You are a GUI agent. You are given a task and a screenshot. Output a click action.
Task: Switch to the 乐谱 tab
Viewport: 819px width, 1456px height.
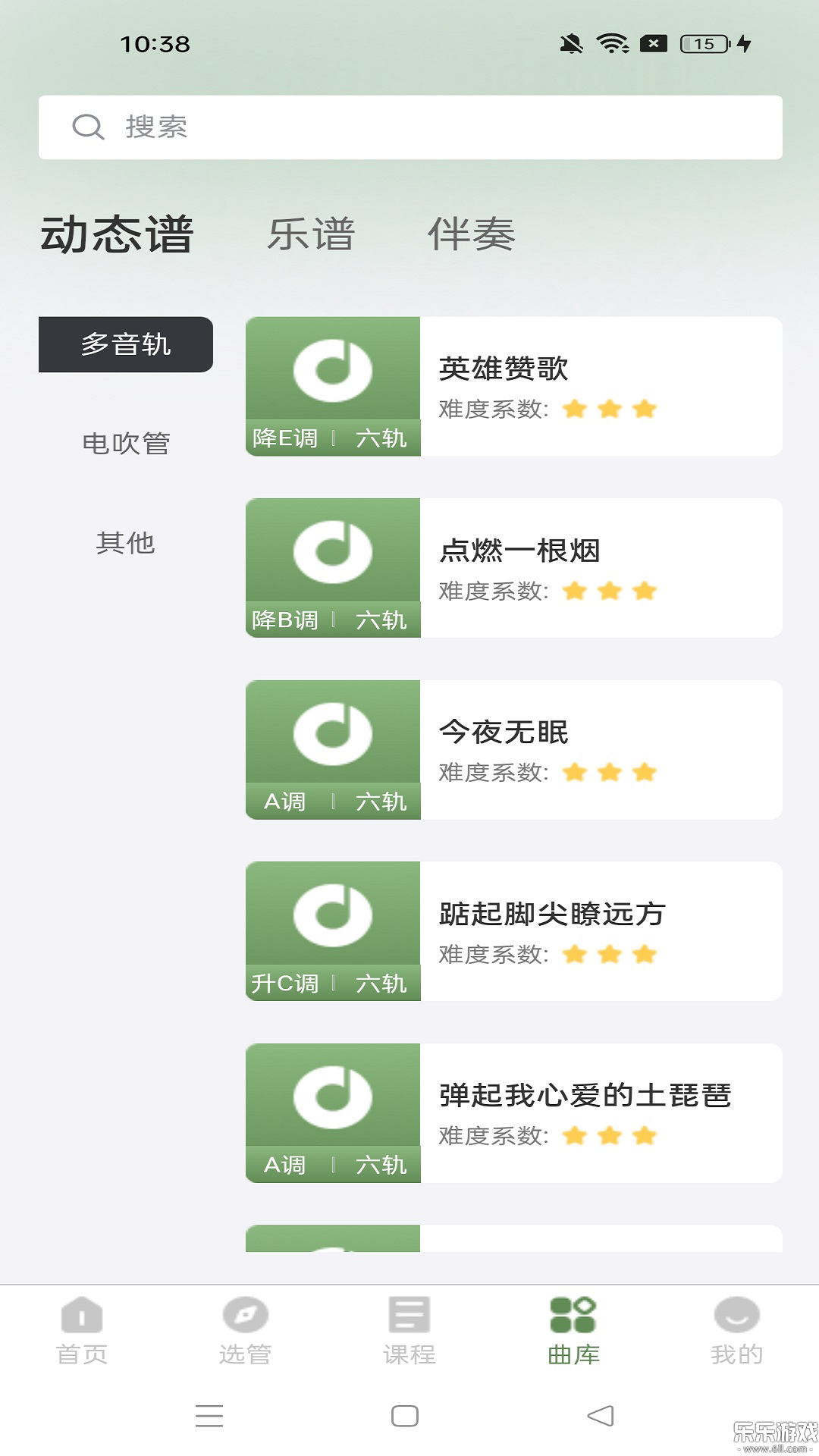(311, 236)
